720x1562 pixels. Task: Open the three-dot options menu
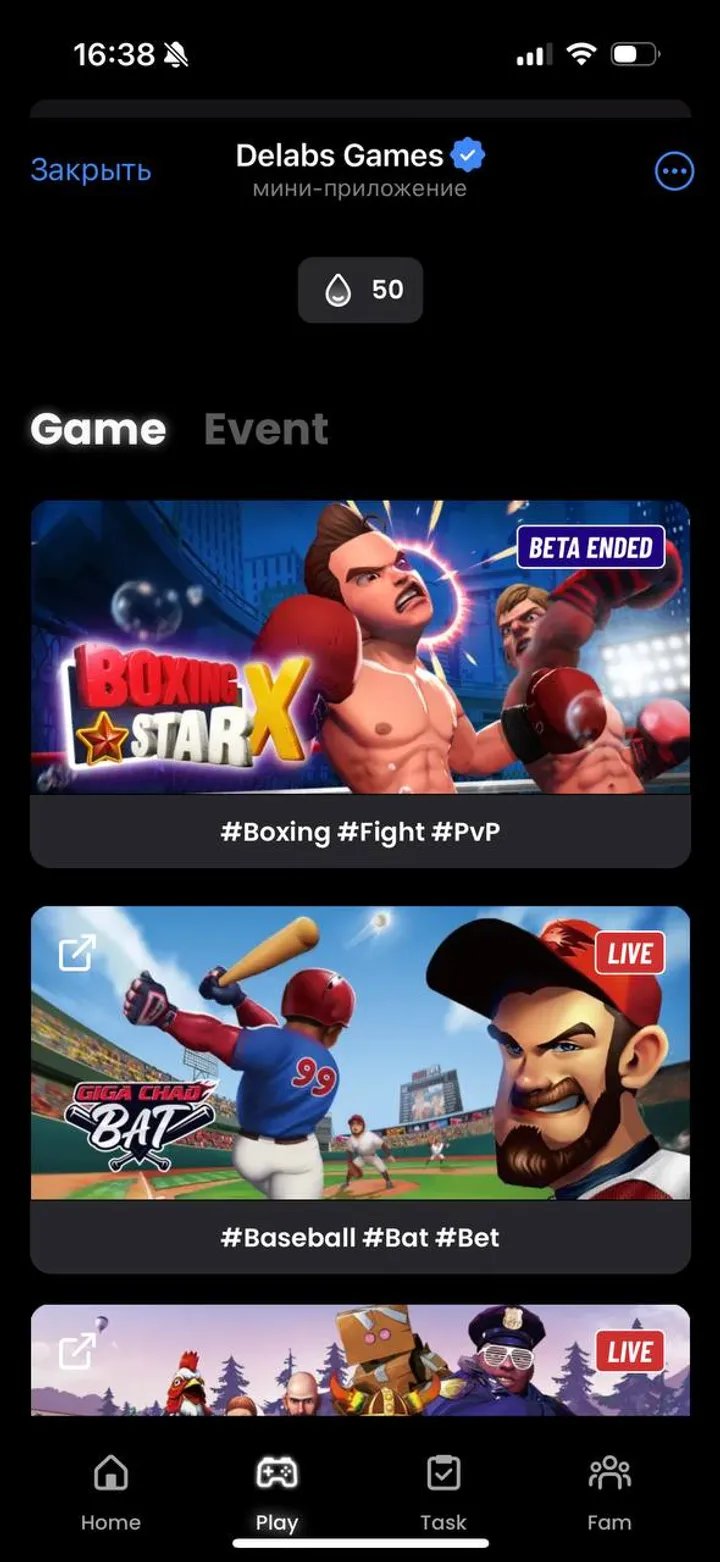pos(674,172)
